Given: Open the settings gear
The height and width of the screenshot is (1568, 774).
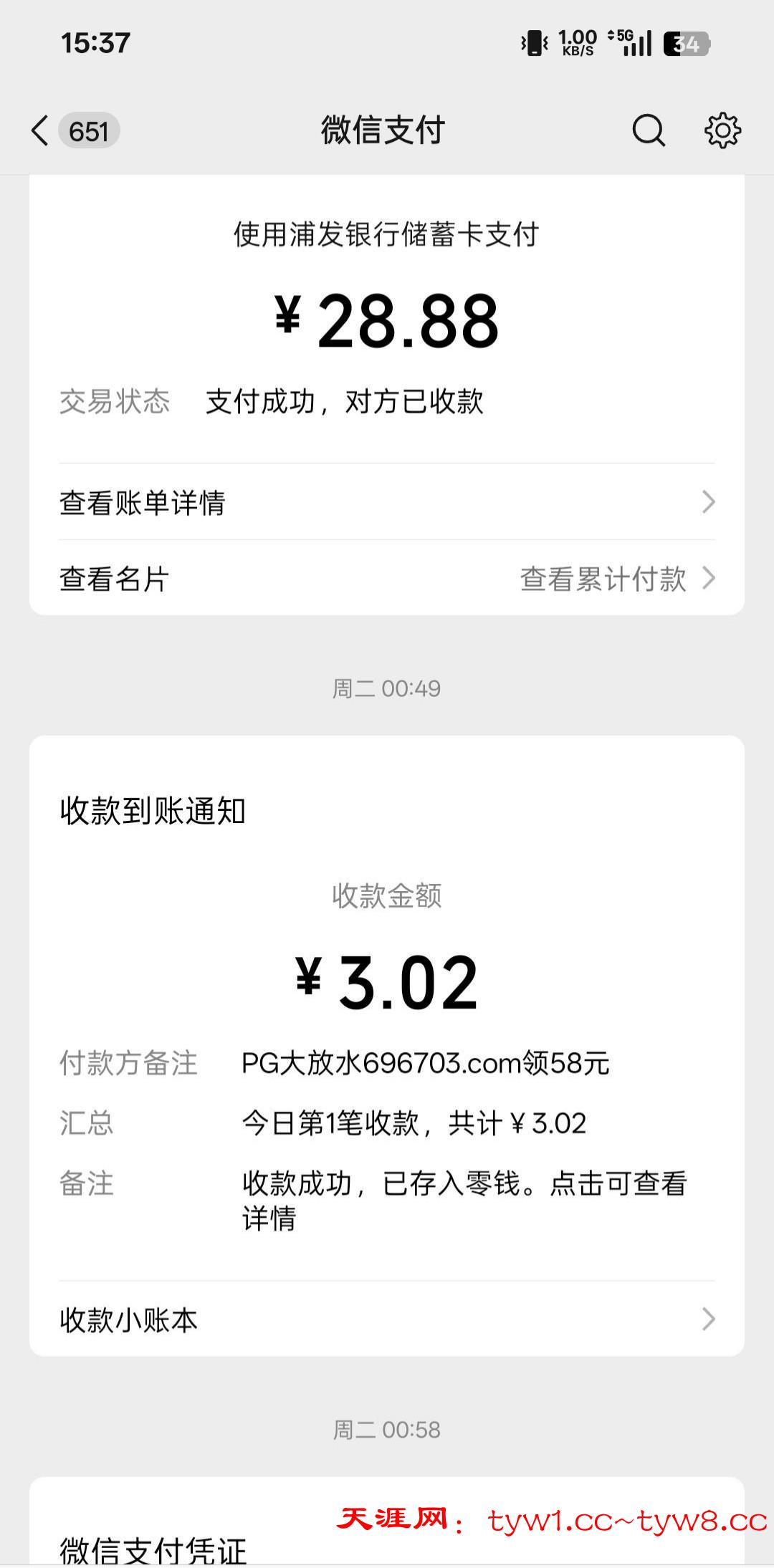Looking at the screenshot, I should (x=722, y=131).
